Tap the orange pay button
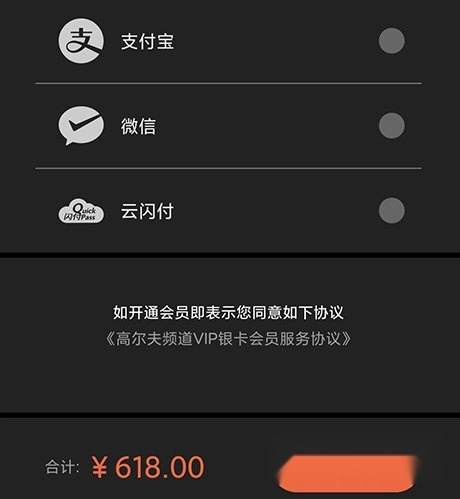The image size is (460, 499). [348, 473]
